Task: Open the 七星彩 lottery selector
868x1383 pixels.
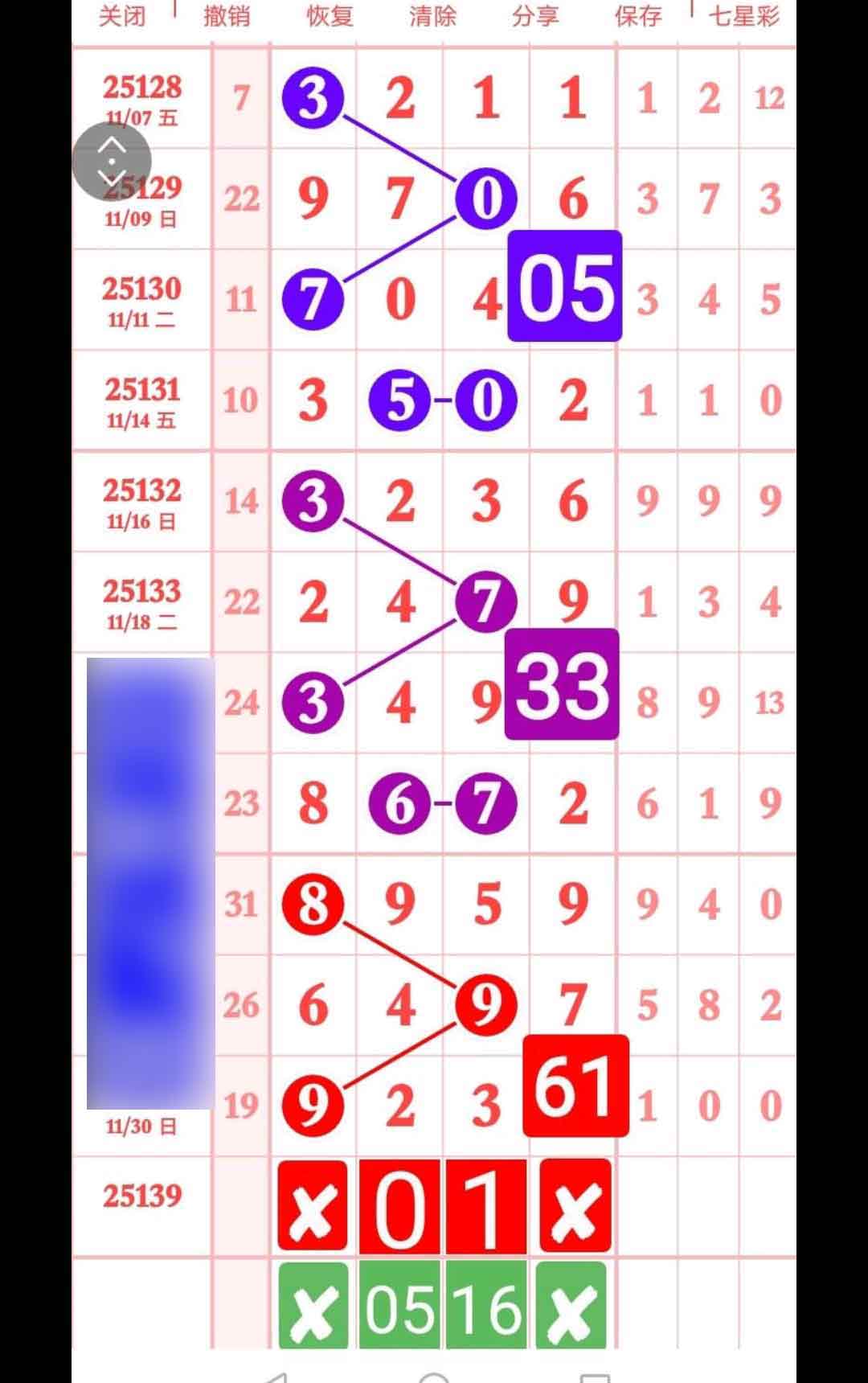Action: [x=743, y=16]
